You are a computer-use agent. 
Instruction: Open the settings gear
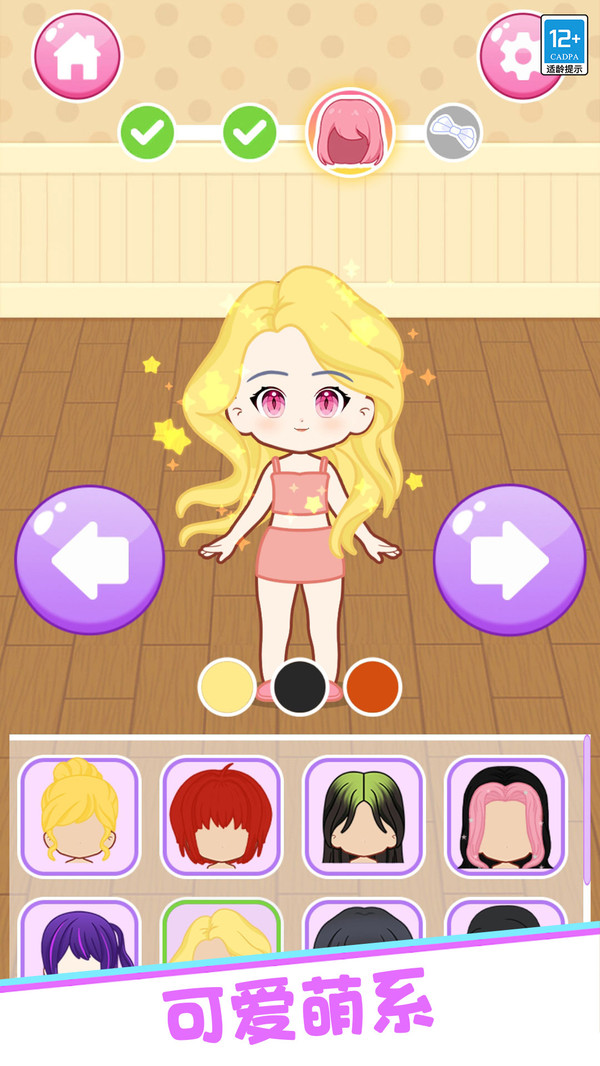click(x=516, y=57)
